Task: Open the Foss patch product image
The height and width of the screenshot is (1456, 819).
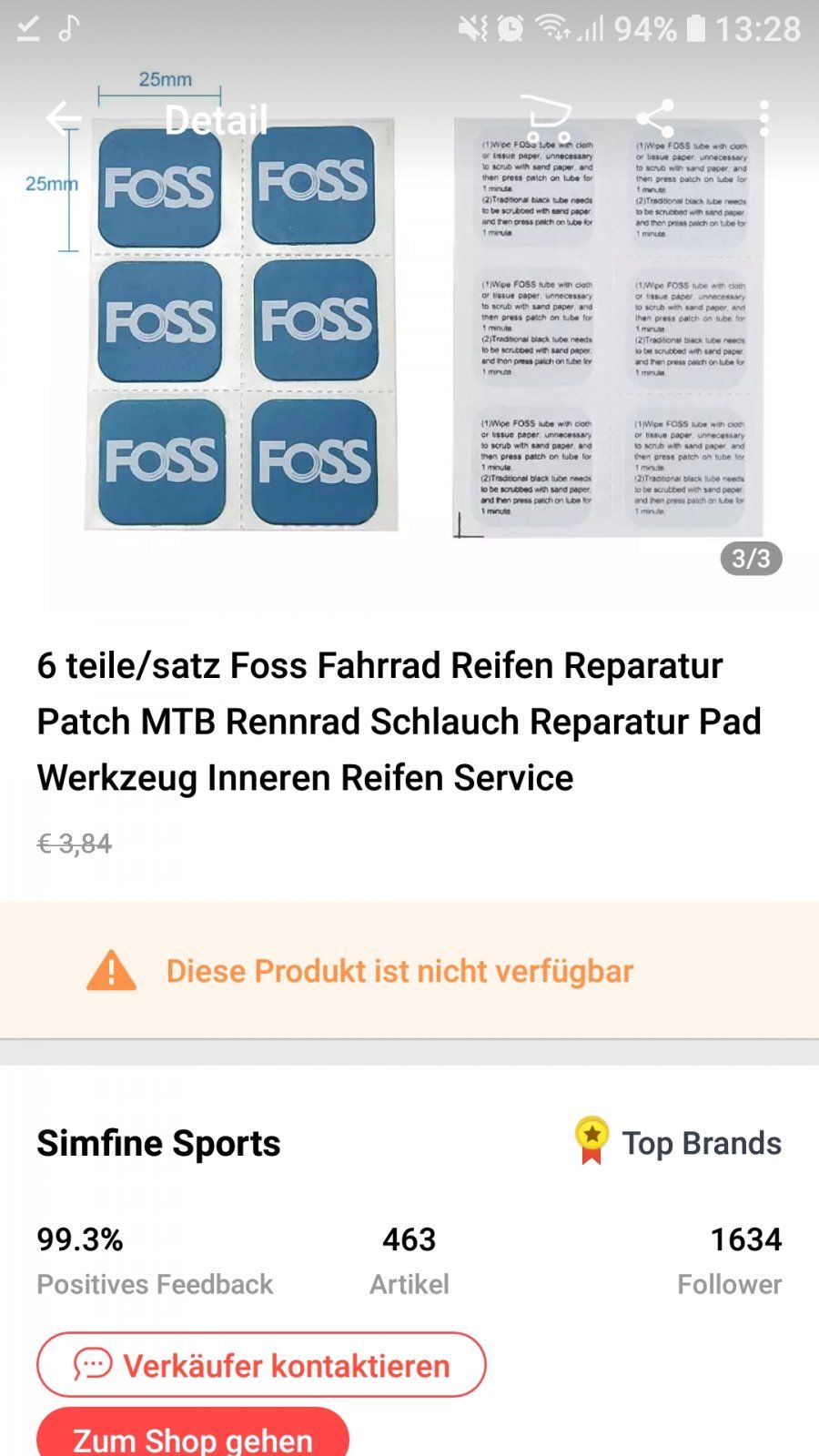Action: click(x=409, y=328)
